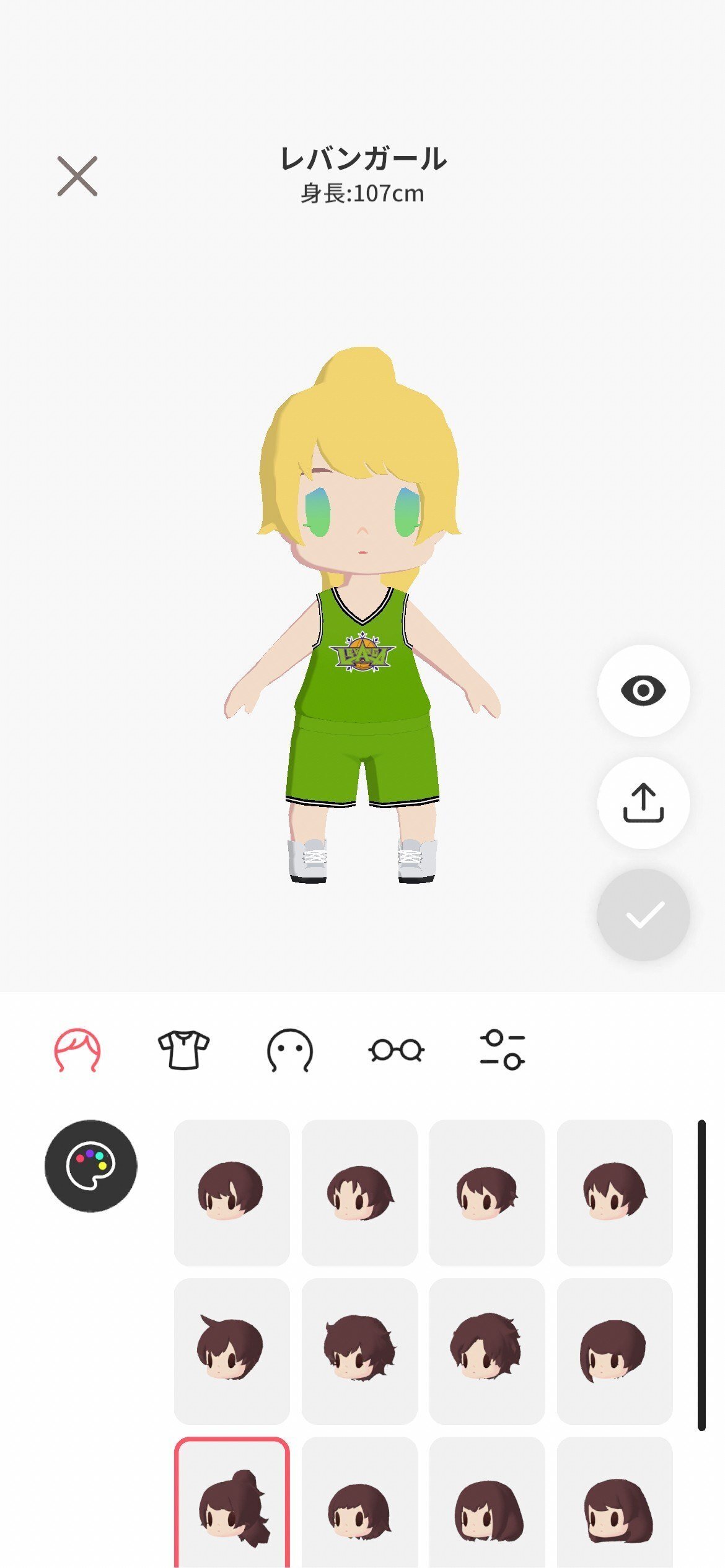725x1568 pixels.
Task: Select the messy spiky hairstyle in the second row
Action: [359, 1351]
